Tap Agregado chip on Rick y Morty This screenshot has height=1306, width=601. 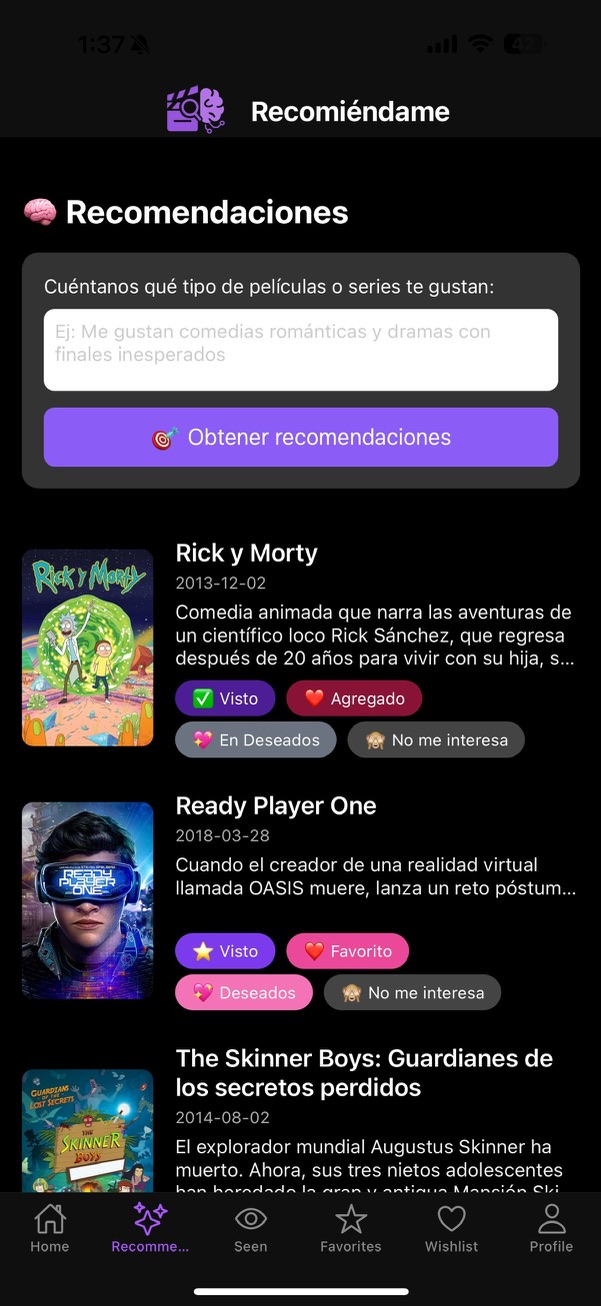pos(354,699)
